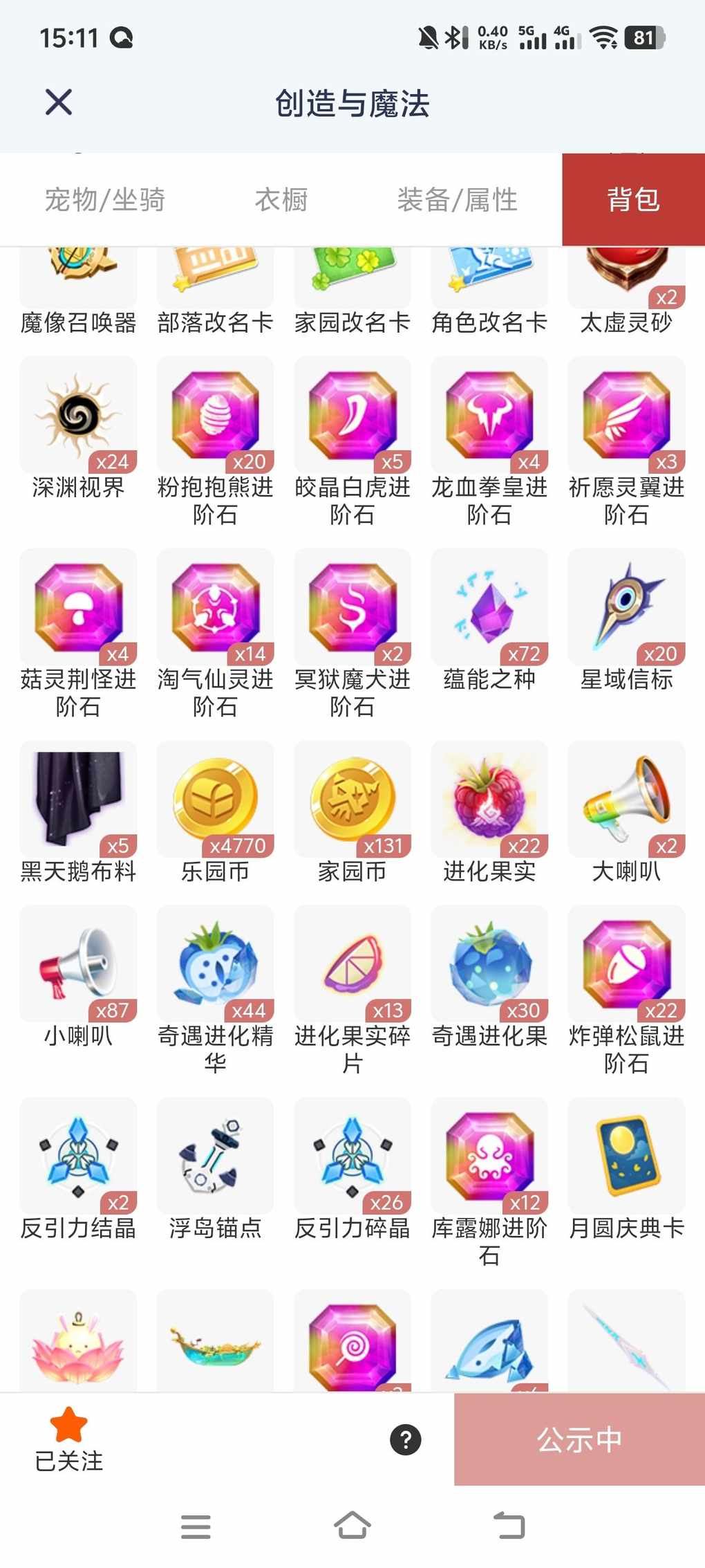Open the help question mark icon
Image resolution: width=705 pixels, height=1568 pixels.
(x=406, y=1440)
